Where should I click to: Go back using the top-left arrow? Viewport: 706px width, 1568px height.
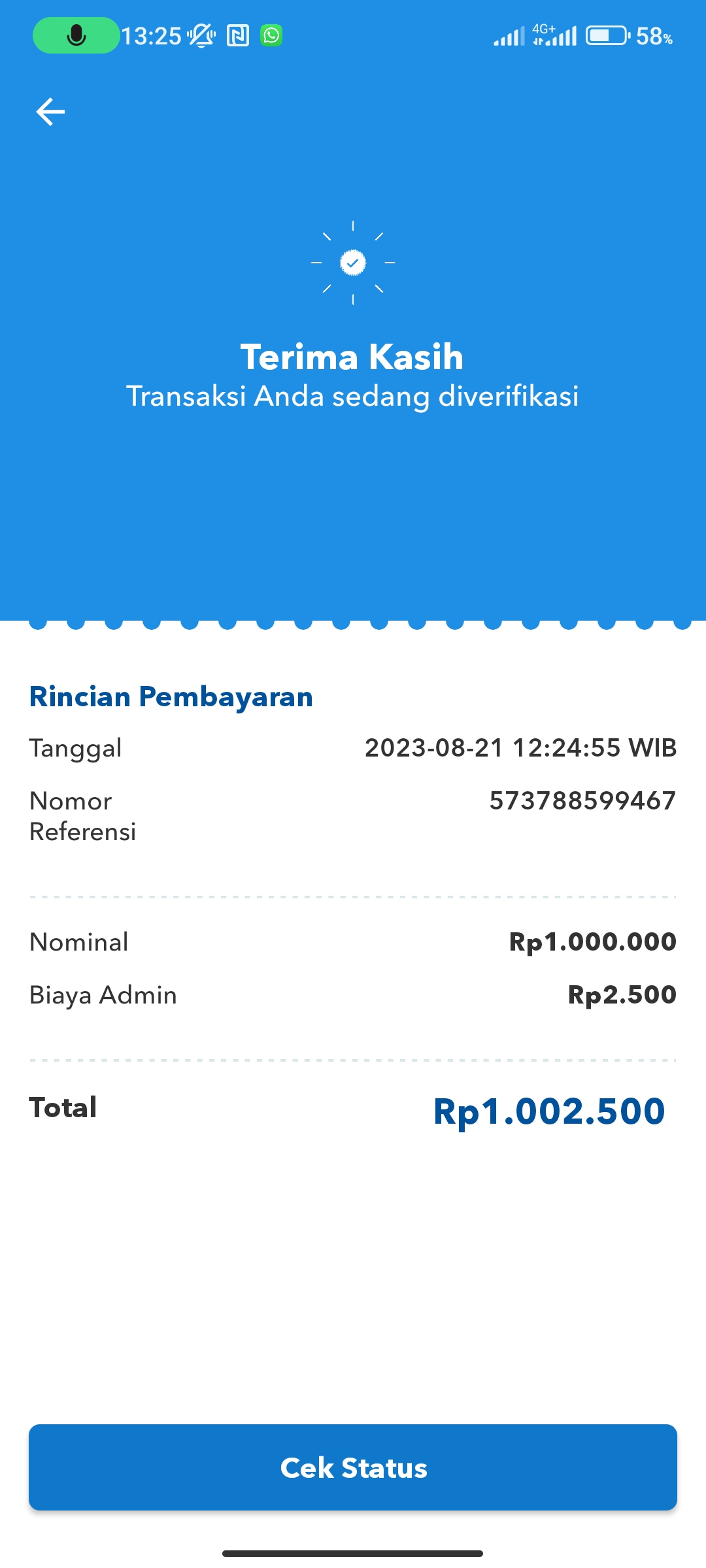[x=50, y=112]
